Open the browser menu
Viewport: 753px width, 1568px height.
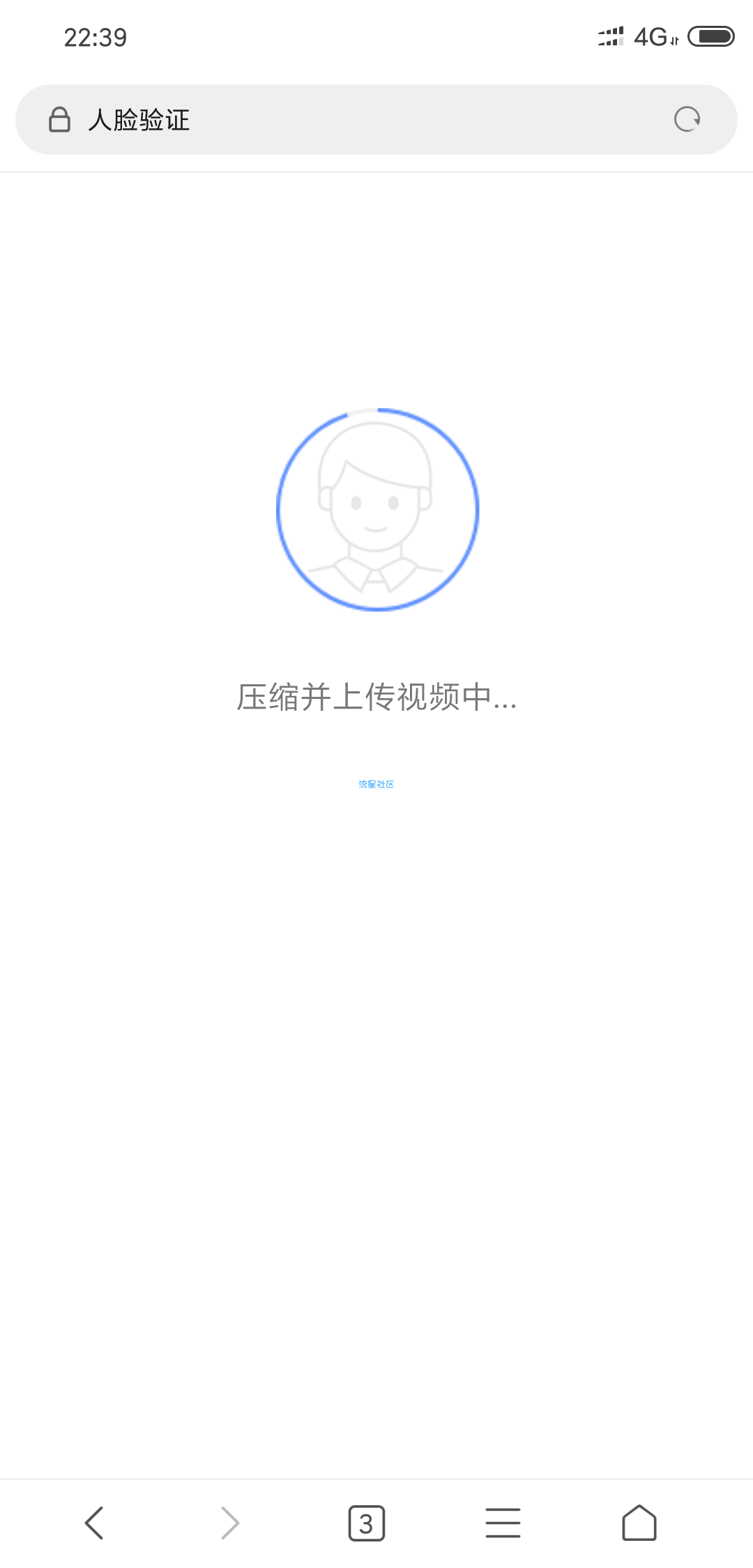503,1523
